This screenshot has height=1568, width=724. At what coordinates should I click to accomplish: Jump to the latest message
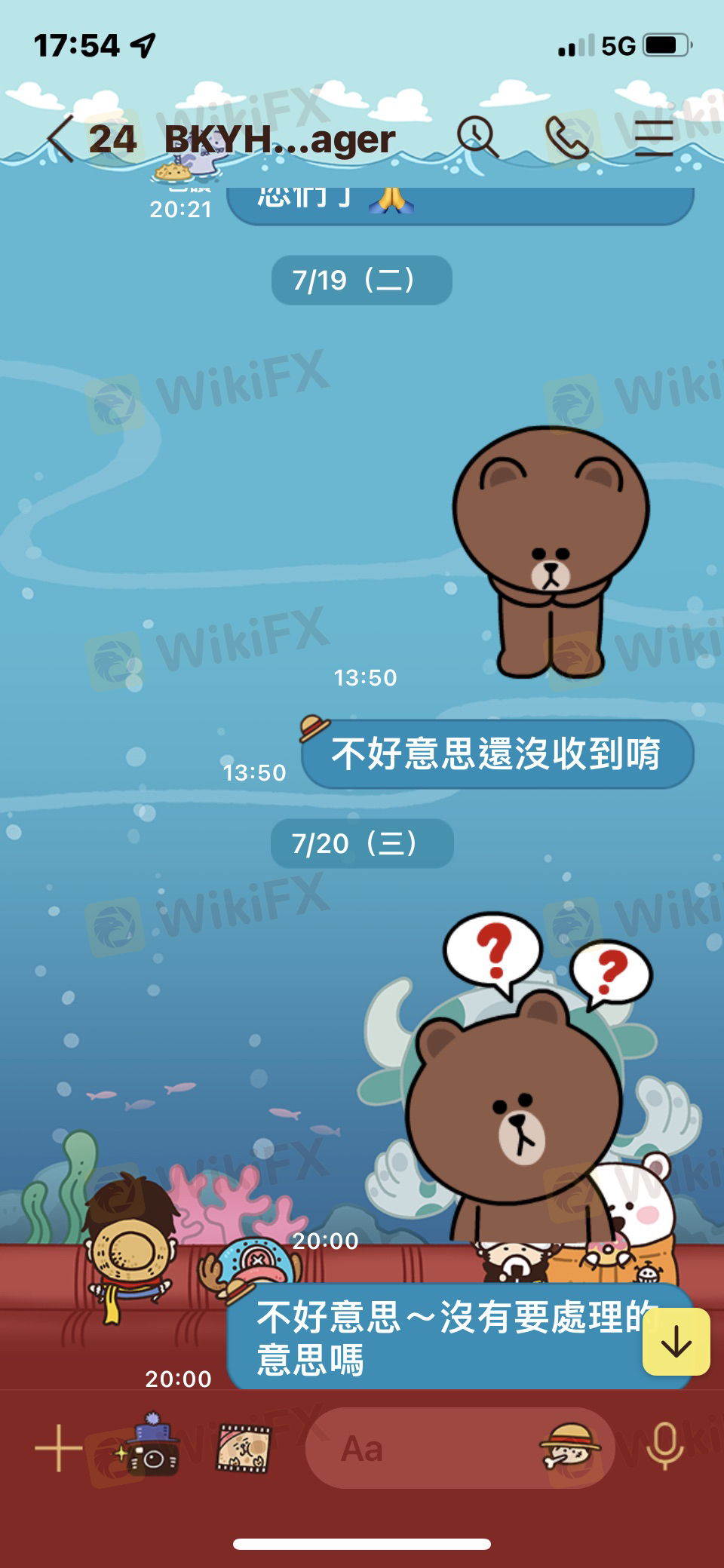[676, 1342]
